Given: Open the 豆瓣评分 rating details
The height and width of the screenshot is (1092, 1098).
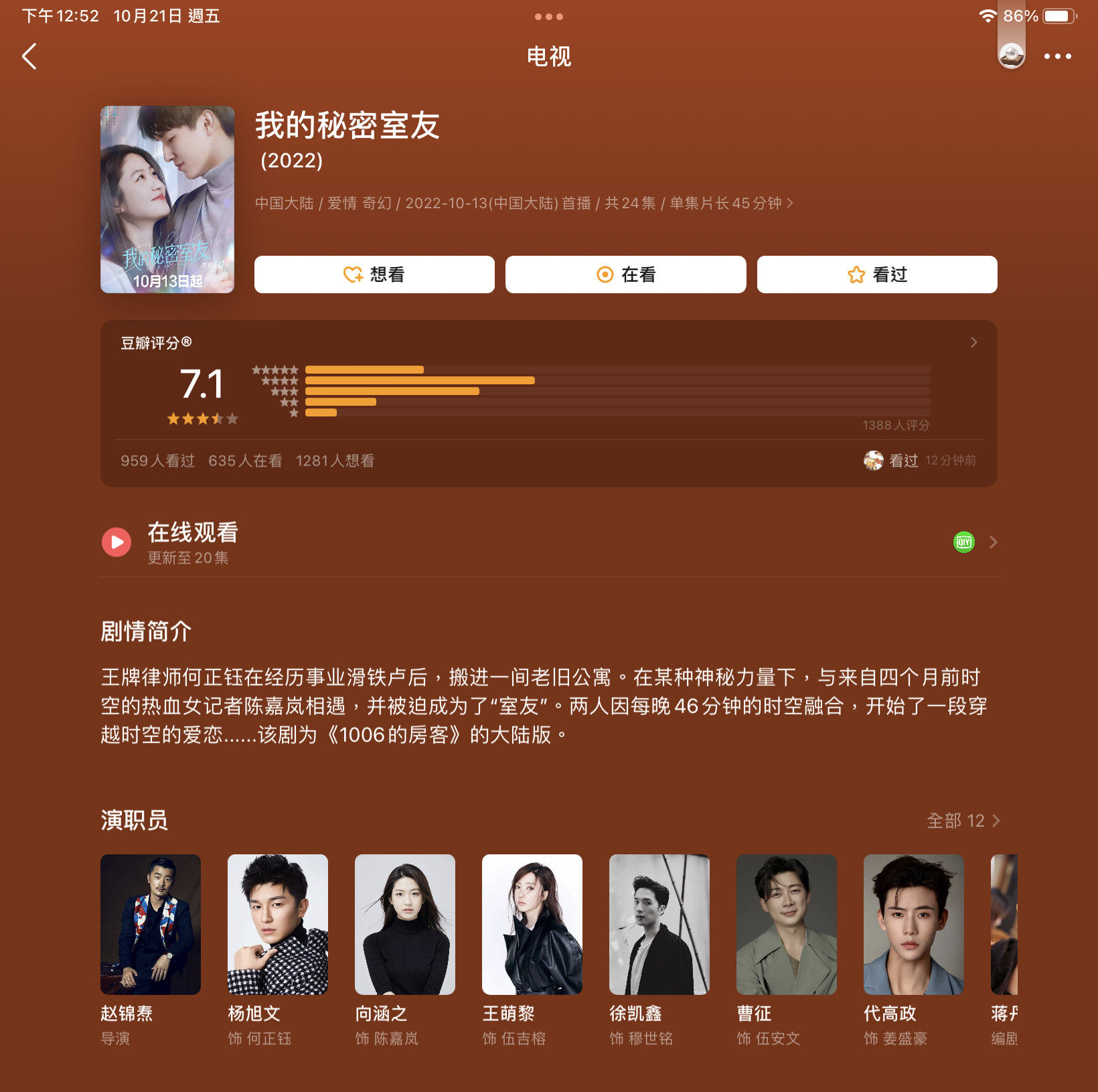Looking at the screenshot, I should point(973,343).
